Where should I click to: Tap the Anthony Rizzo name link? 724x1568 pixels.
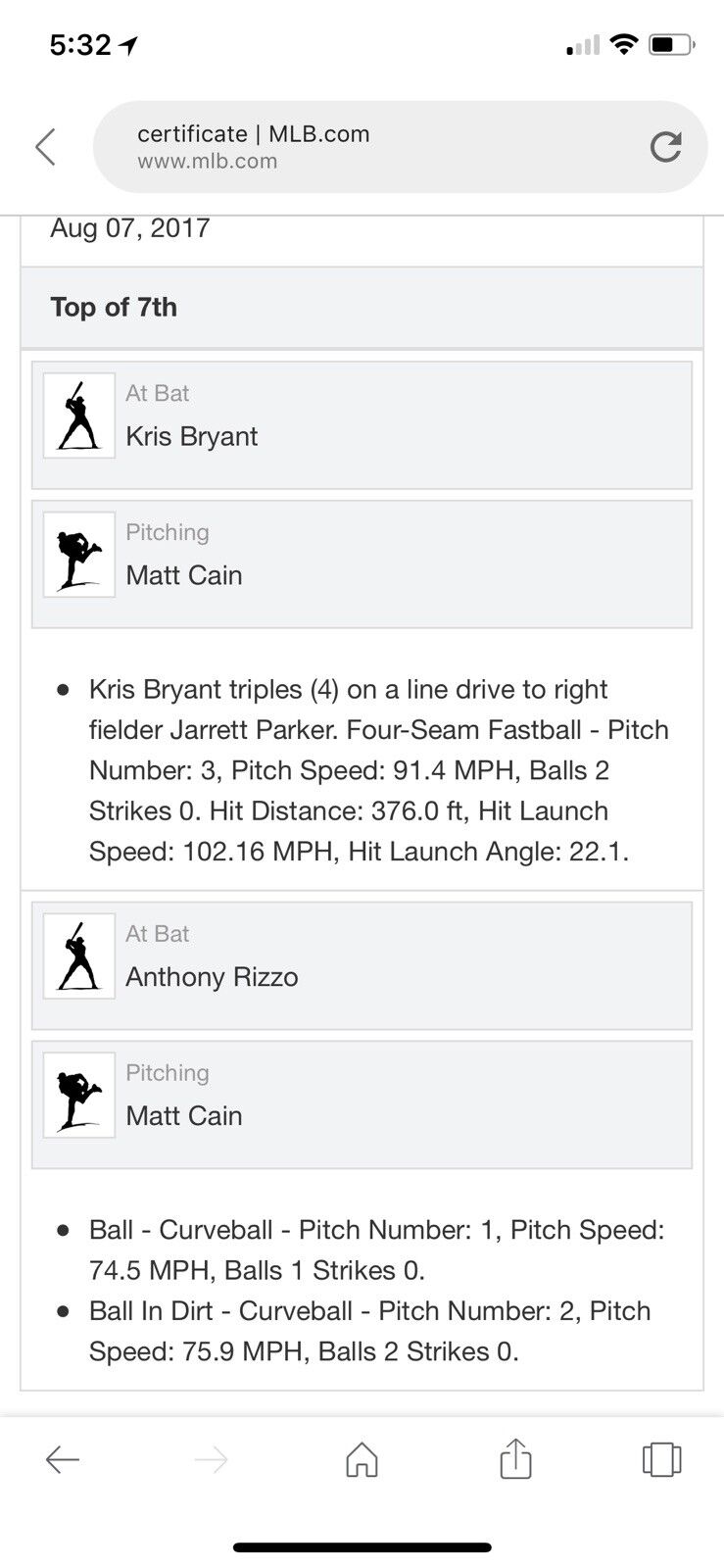click(211, 976)
